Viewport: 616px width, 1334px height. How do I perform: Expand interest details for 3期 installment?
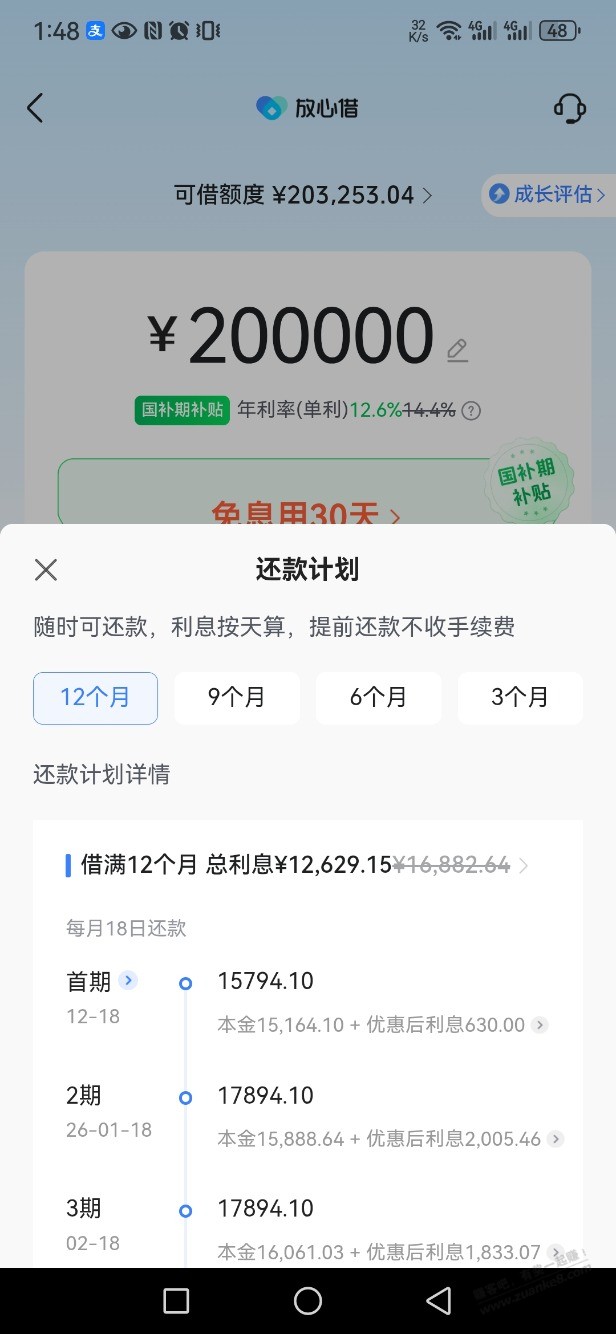pyautogui.click(x=556, y=1253)
